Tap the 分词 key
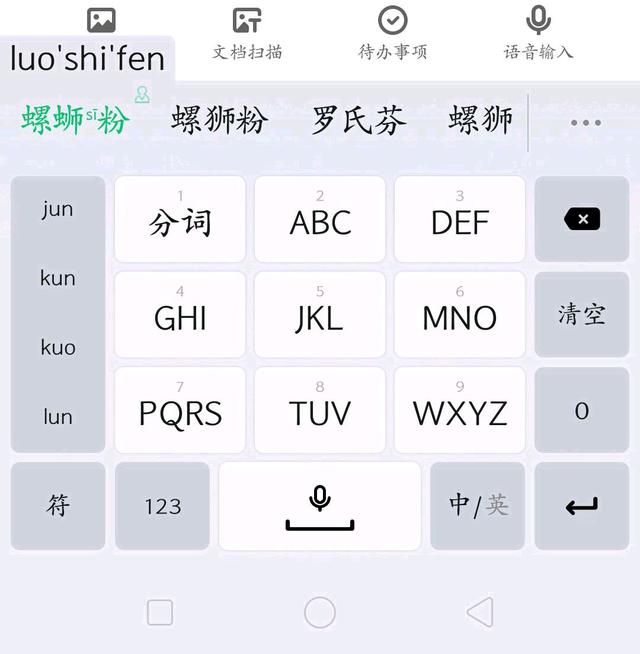640x654 pixels. [x=180, y=219]
